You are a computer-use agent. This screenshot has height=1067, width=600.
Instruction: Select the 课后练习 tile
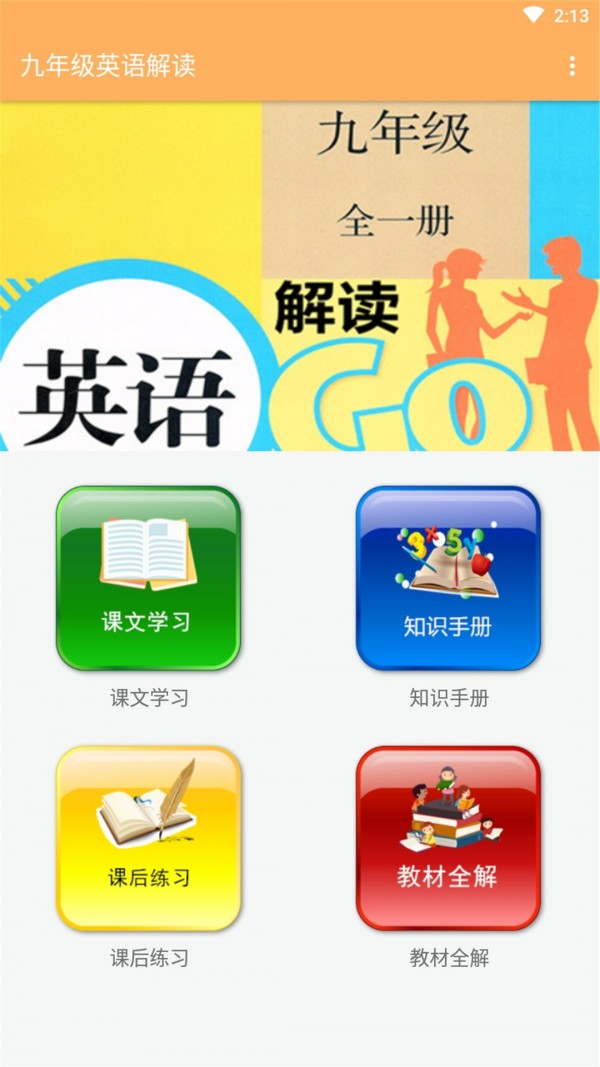tap(148, 838)
